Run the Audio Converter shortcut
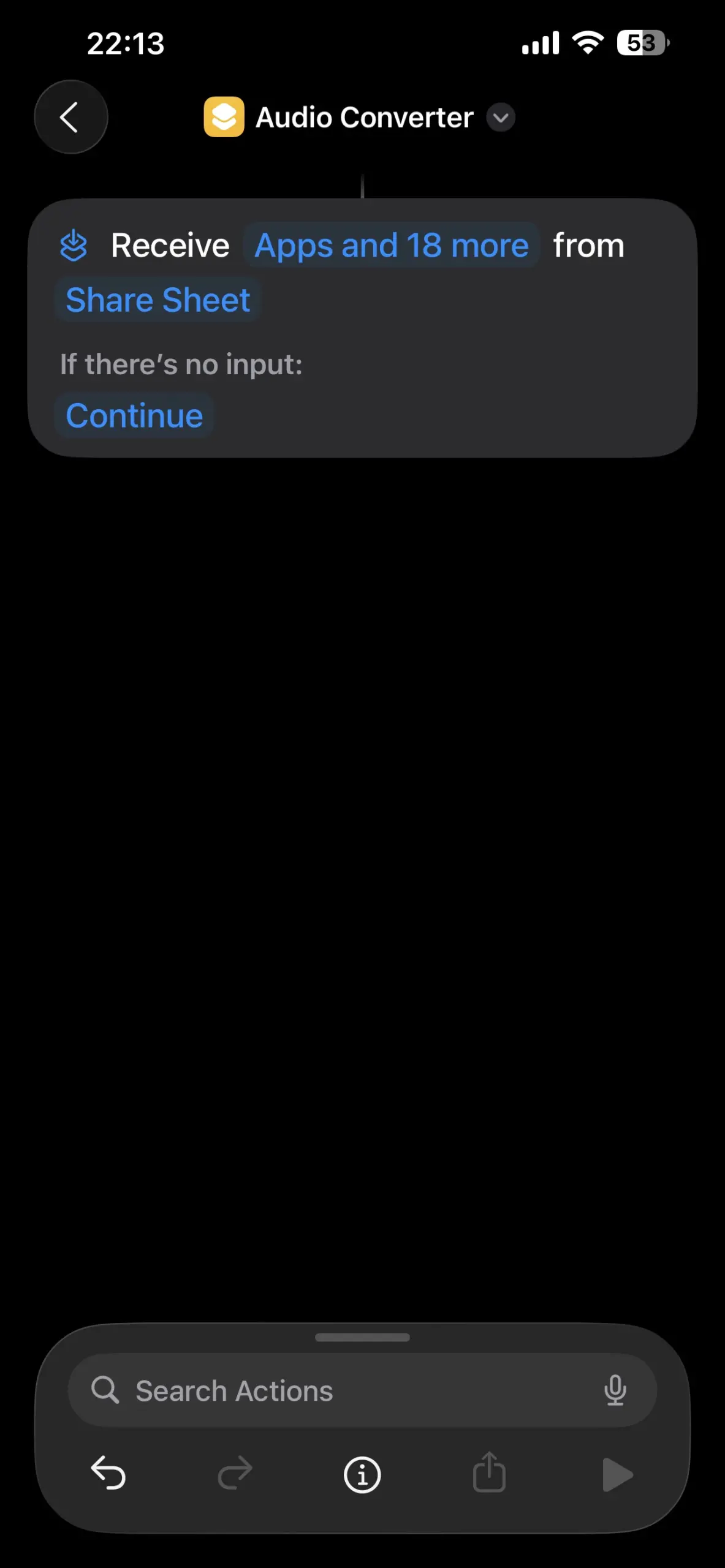The width and height of the screenshot is (725, 1568). [x=617, y=1474]
